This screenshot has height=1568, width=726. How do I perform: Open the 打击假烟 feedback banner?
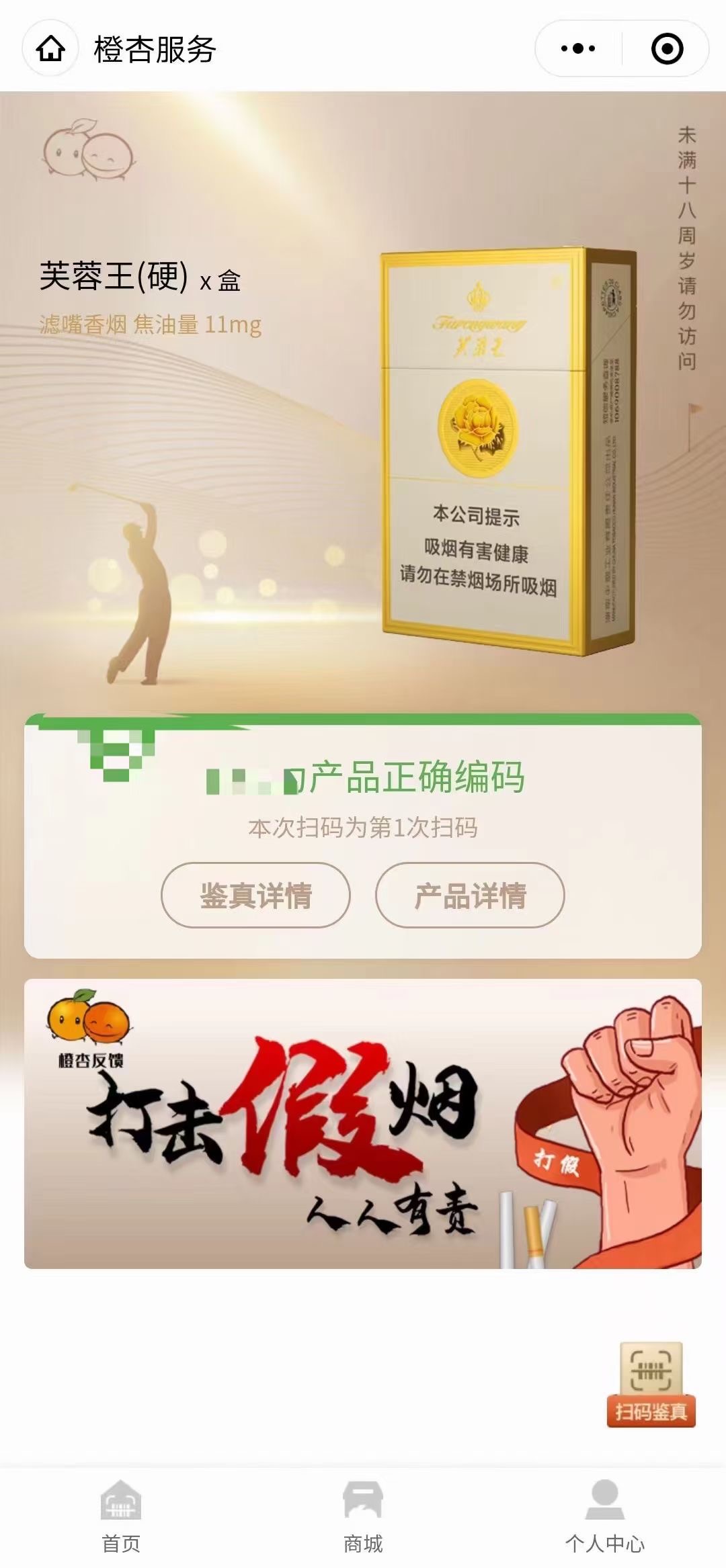[363, 1124]
